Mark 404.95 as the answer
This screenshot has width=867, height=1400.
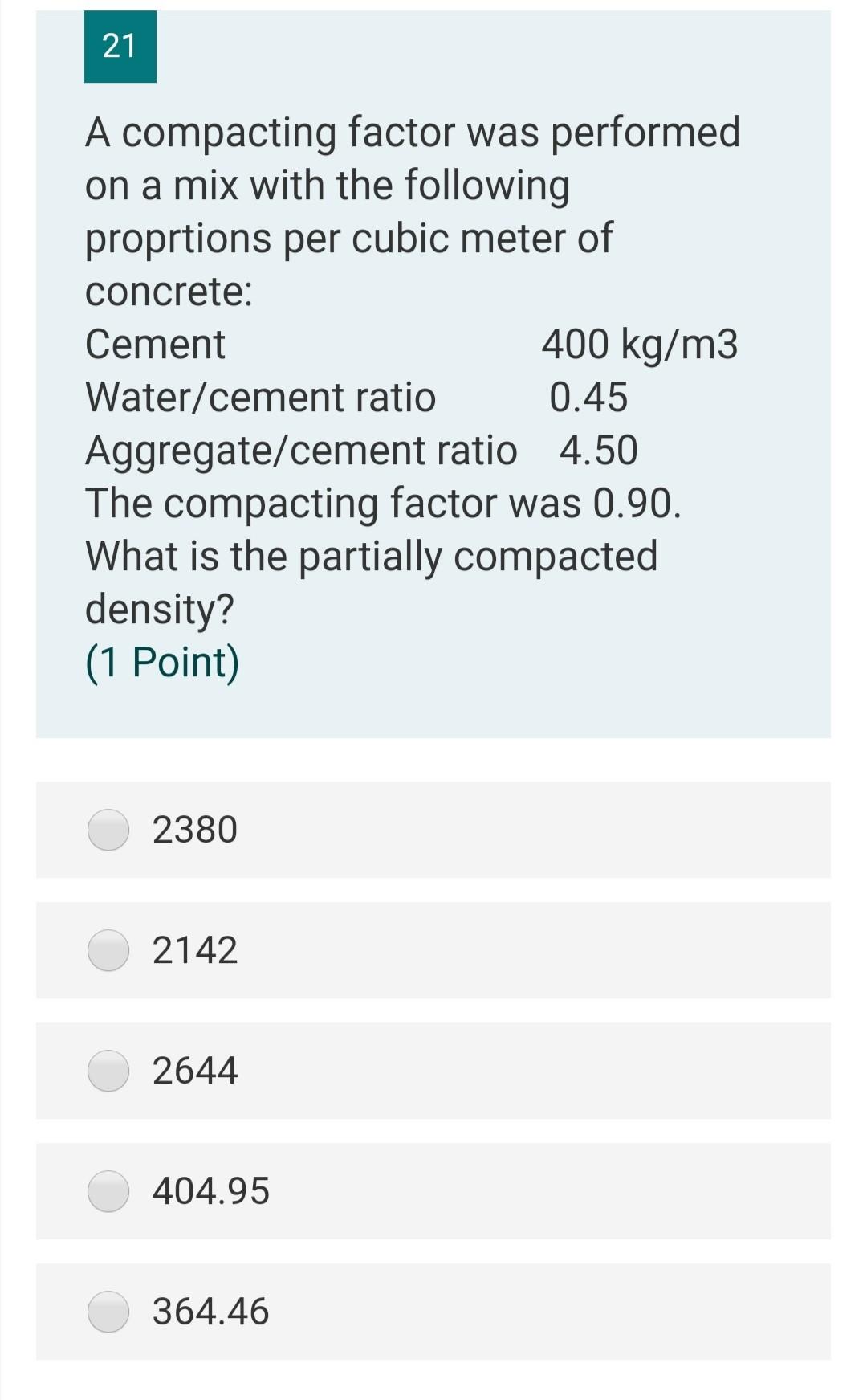pos(108,1191)
